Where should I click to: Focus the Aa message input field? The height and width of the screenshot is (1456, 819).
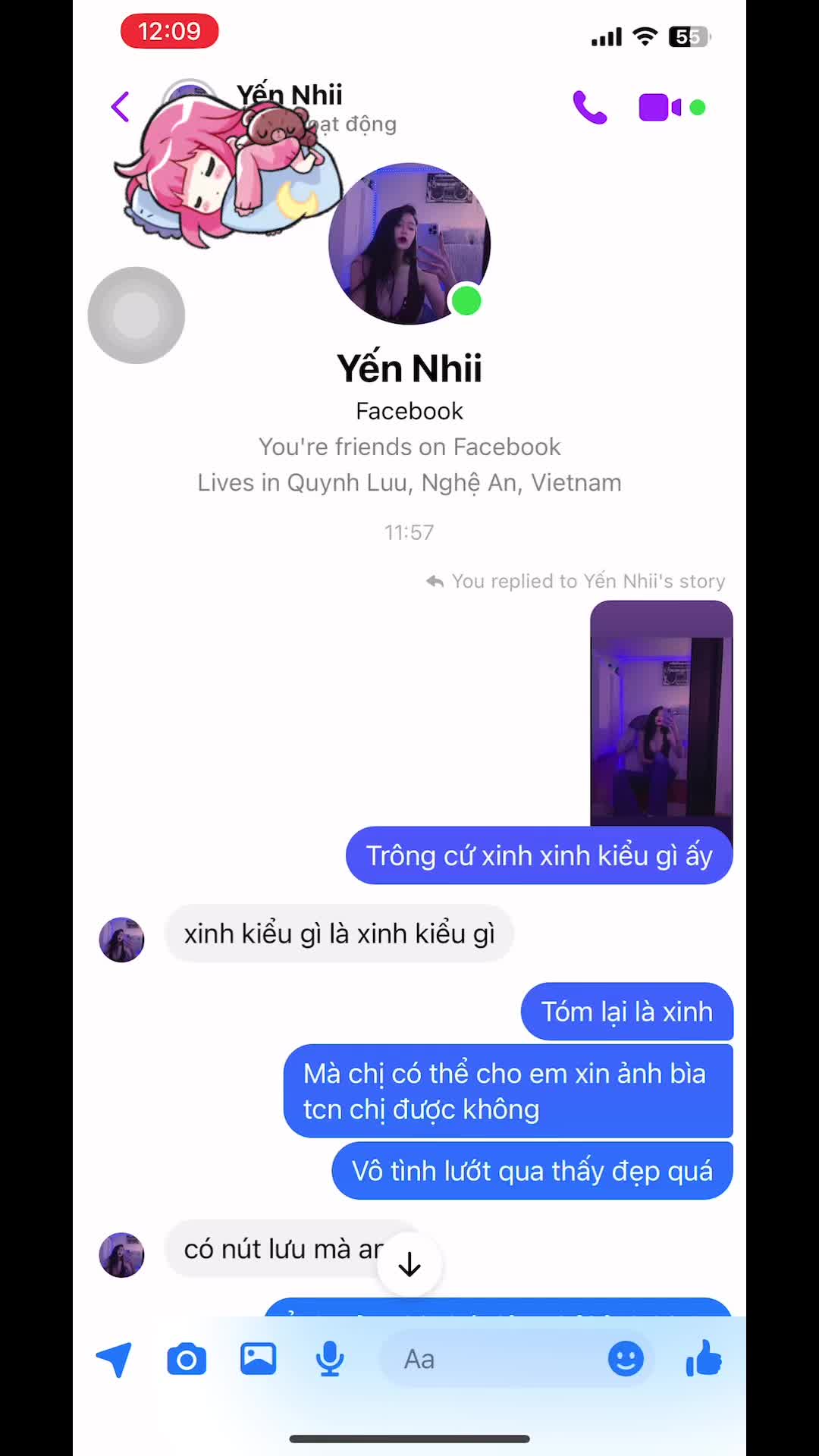coord(493,1359)
